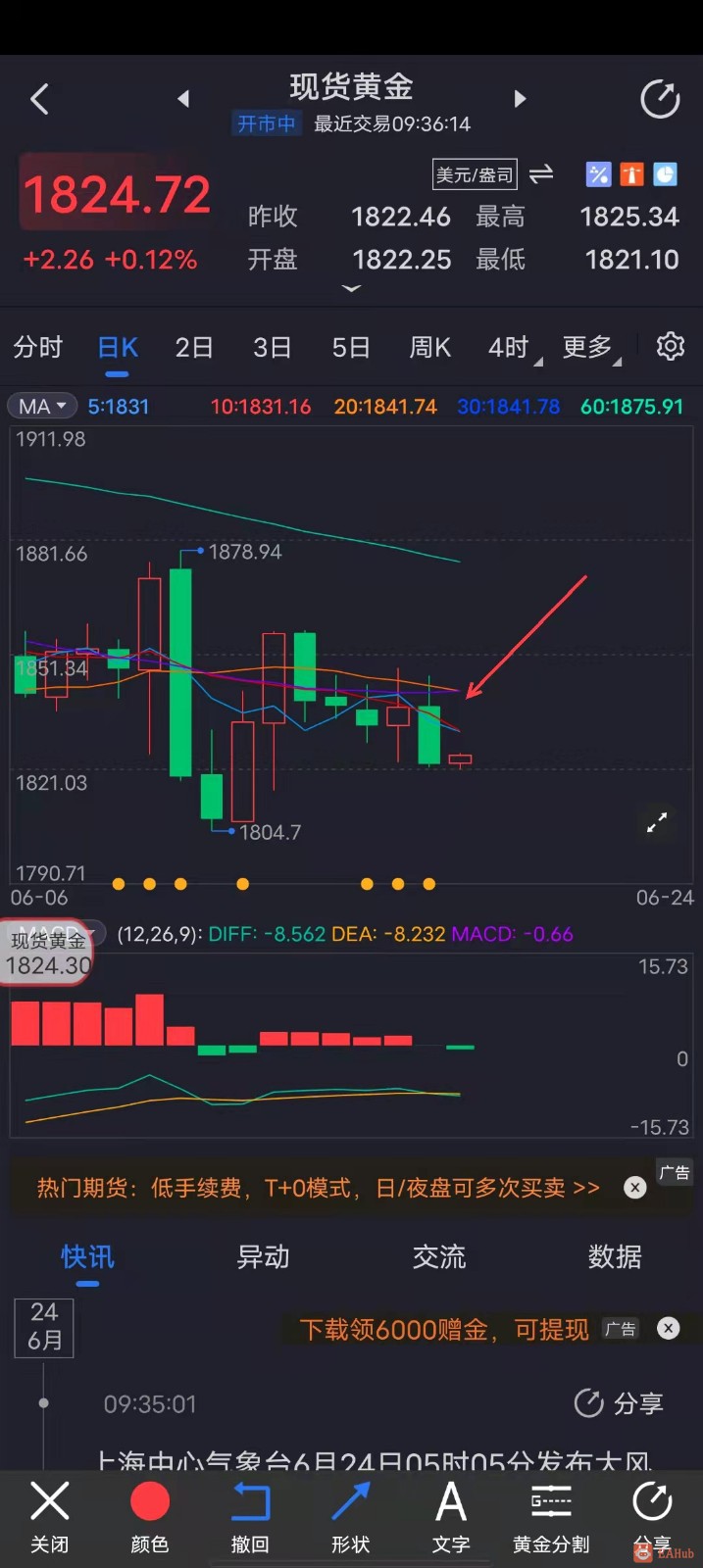Switch to the 异动 tab
Viewport: 703px width, 1568px height.
tap(263, 1257)
